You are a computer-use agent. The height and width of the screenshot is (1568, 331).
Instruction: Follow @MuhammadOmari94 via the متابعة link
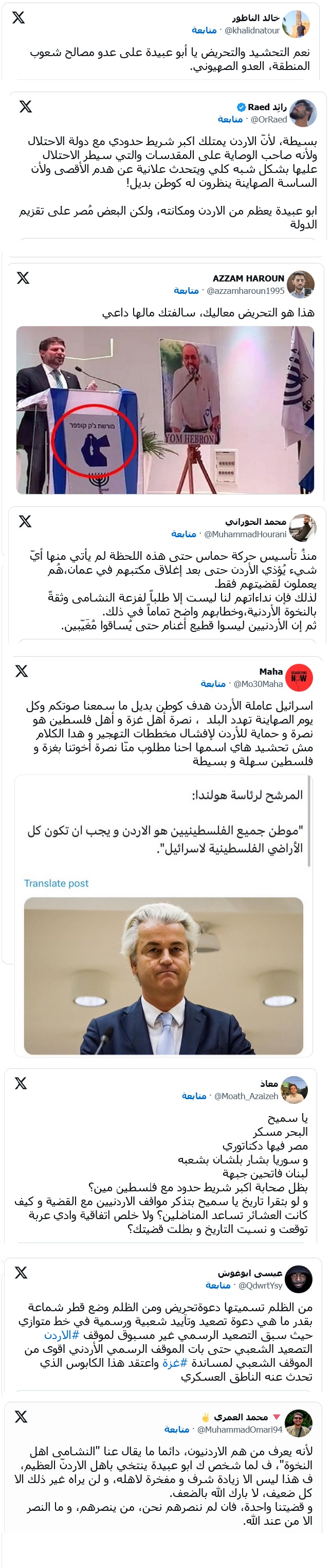pyautogui.click(x=176, y=1429)
